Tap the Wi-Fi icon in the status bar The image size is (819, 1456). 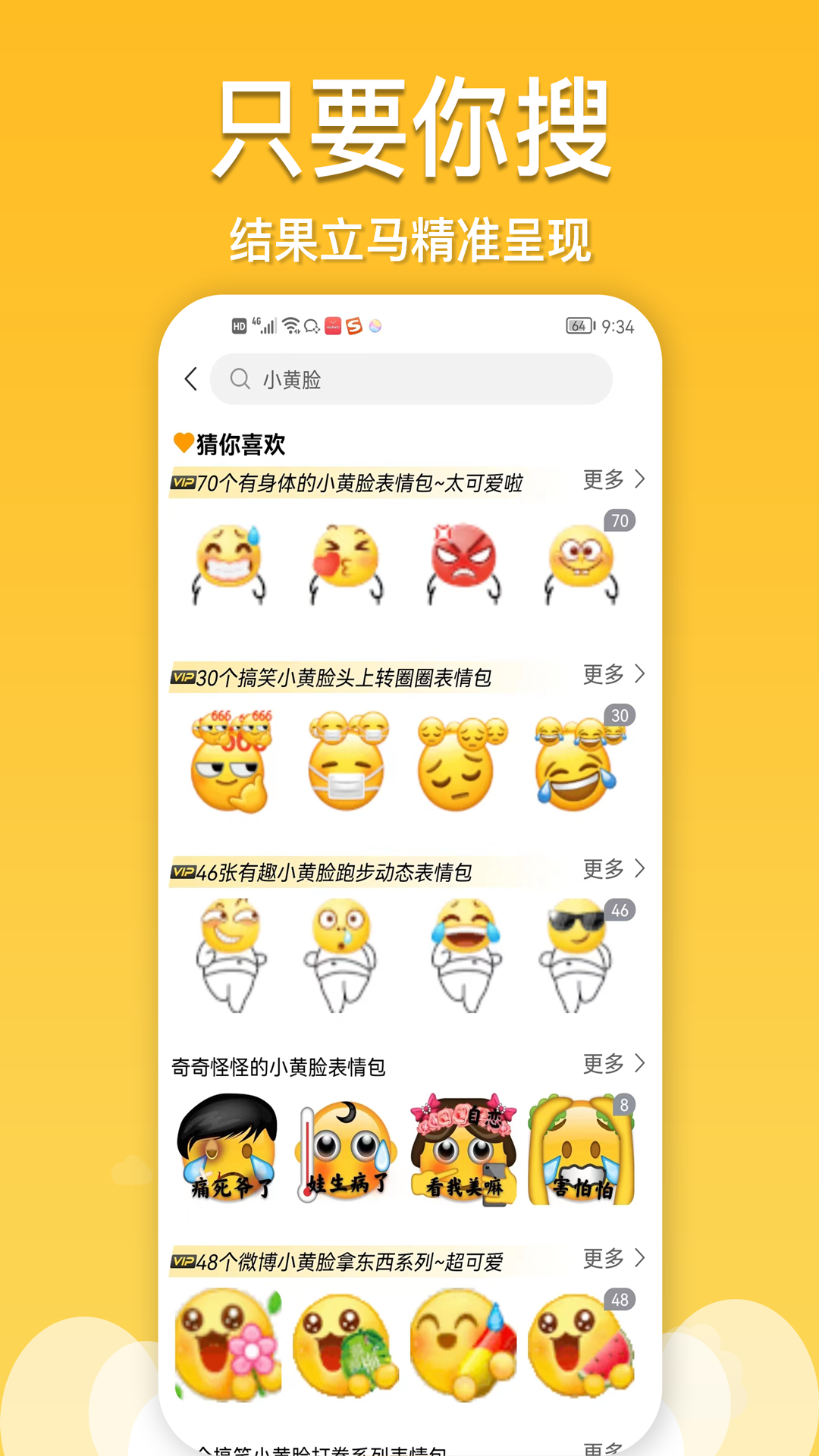290,325
